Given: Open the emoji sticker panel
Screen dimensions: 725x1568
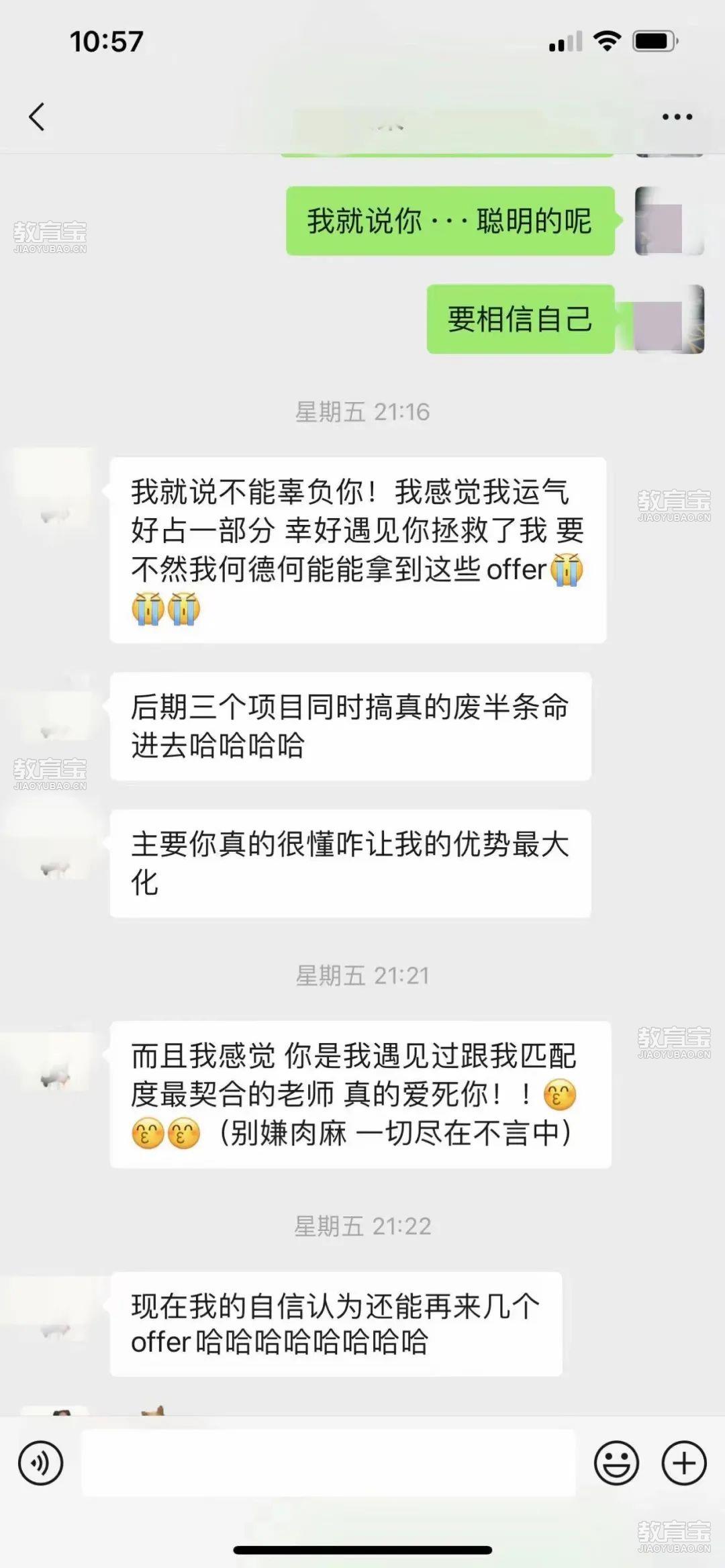Looking at the screenshot, I should [616, 1463].
